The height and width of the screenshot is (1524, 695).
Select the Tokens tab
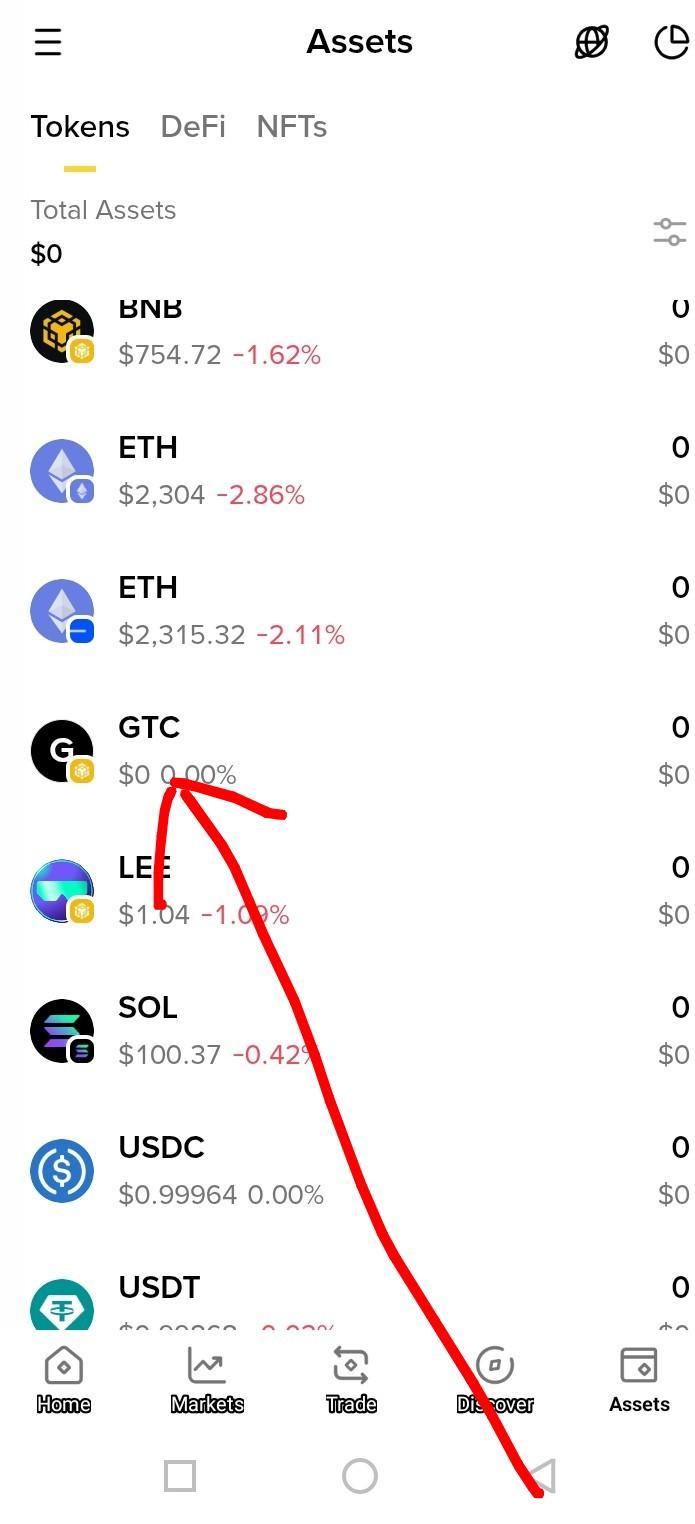click(80, 127)
